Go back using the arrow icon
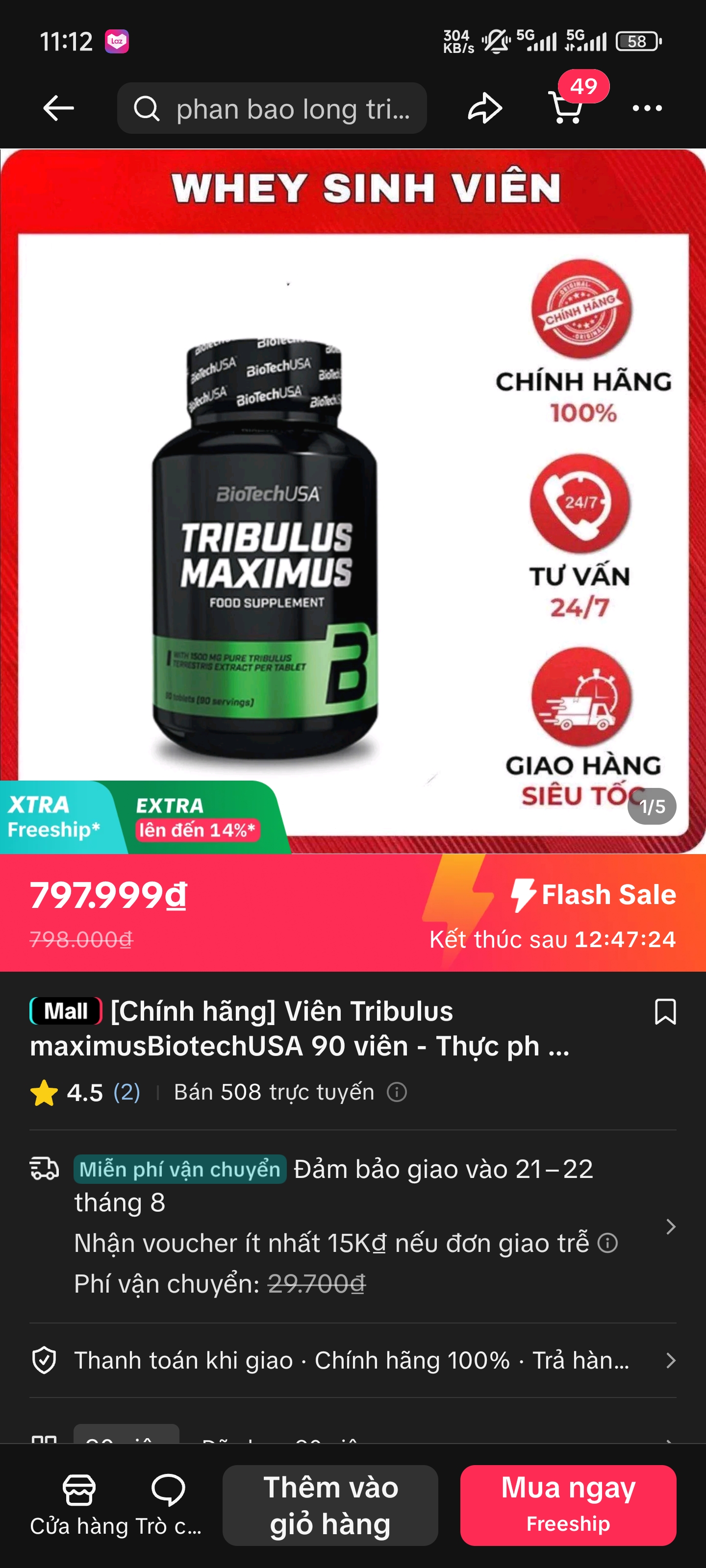The width and height of the screenshot is (706, 1568). pyautogui.click(x=58, y=108)
